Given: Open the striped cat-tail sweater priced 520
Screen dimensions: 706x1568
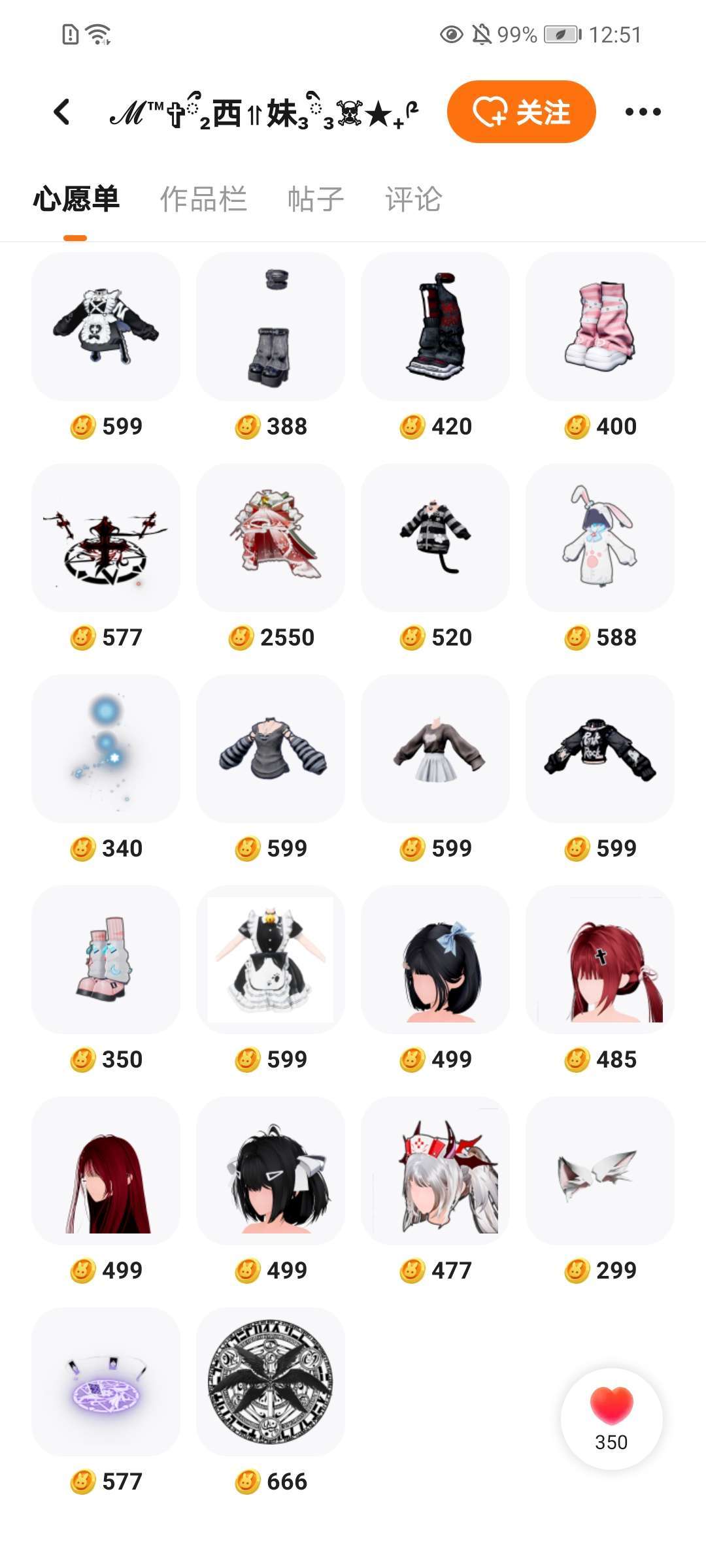Looking at the screenshot, I should point(435,538).
